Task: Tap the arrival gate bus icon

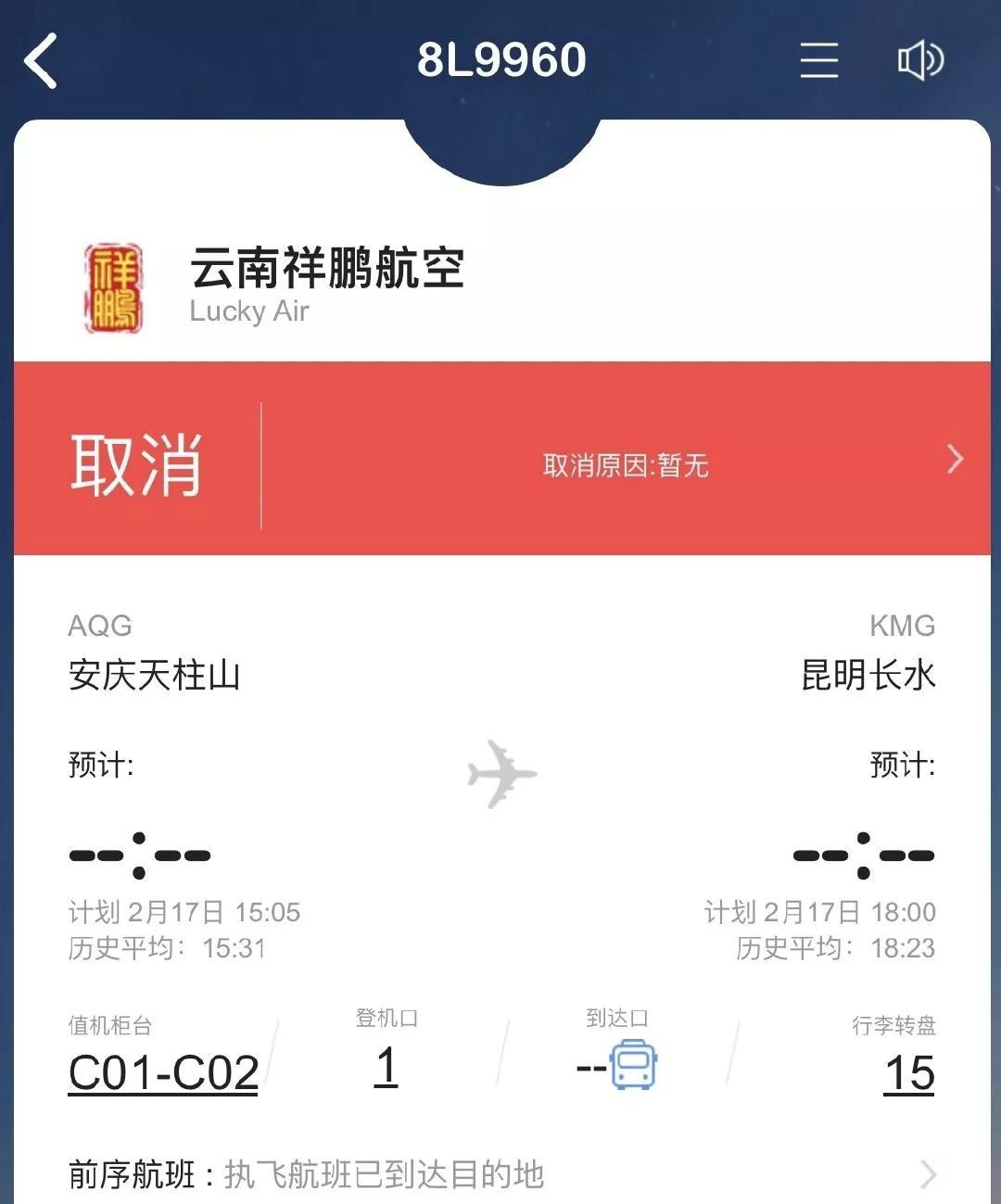Action: point(633,1066)
